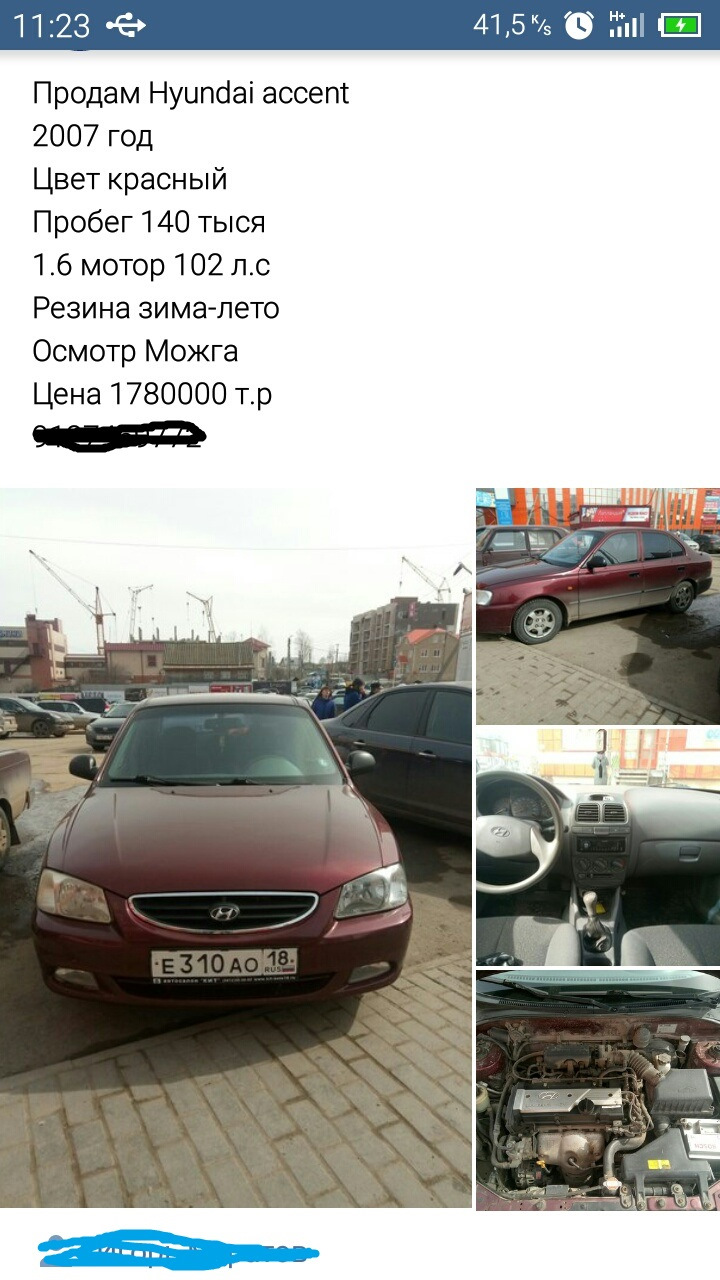Open the engine bay photo
720x1280 pixels.
click(x=597, y=1089)
